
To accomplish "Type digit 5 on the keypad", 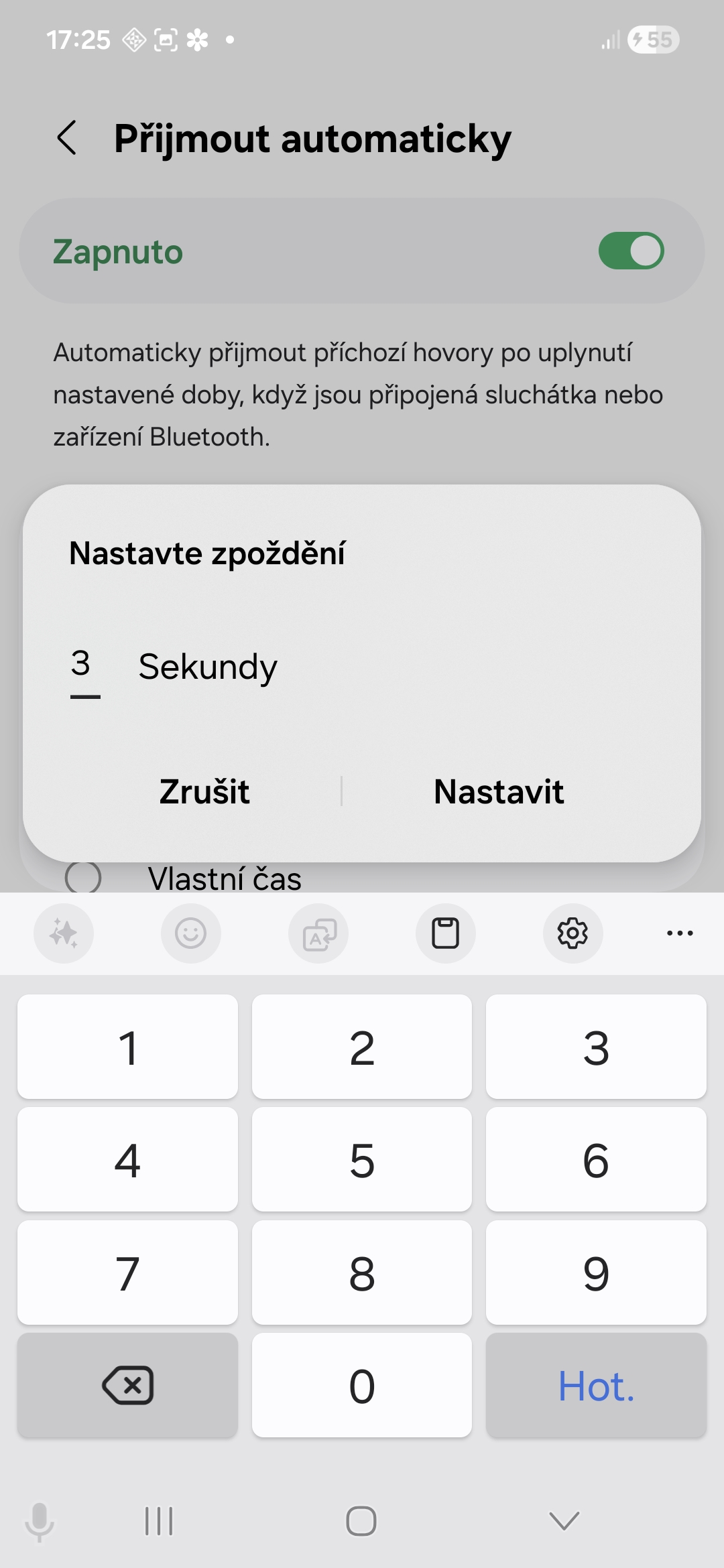I will click(361, 1160).
